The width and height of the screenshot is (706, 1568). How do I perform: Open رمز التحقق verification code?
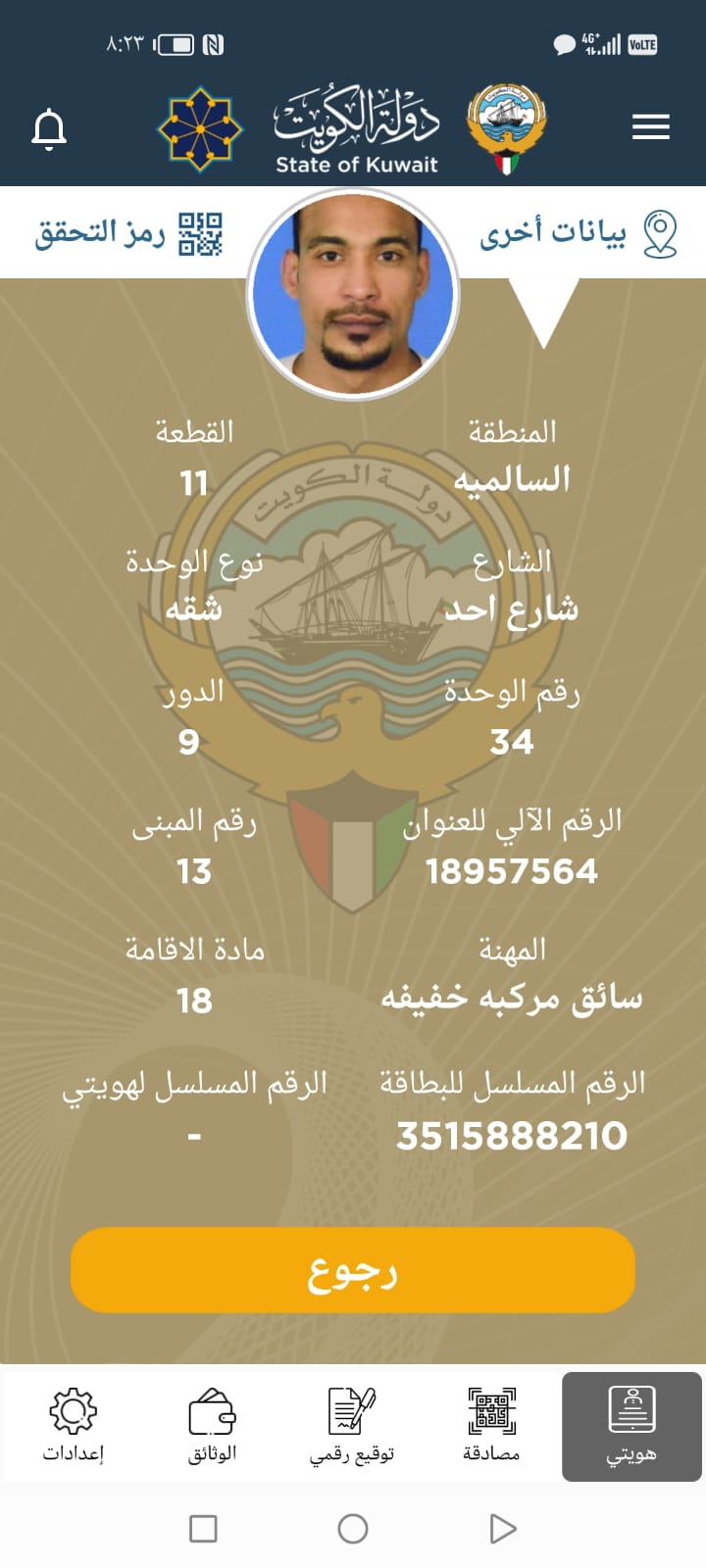tap(129, 233)
